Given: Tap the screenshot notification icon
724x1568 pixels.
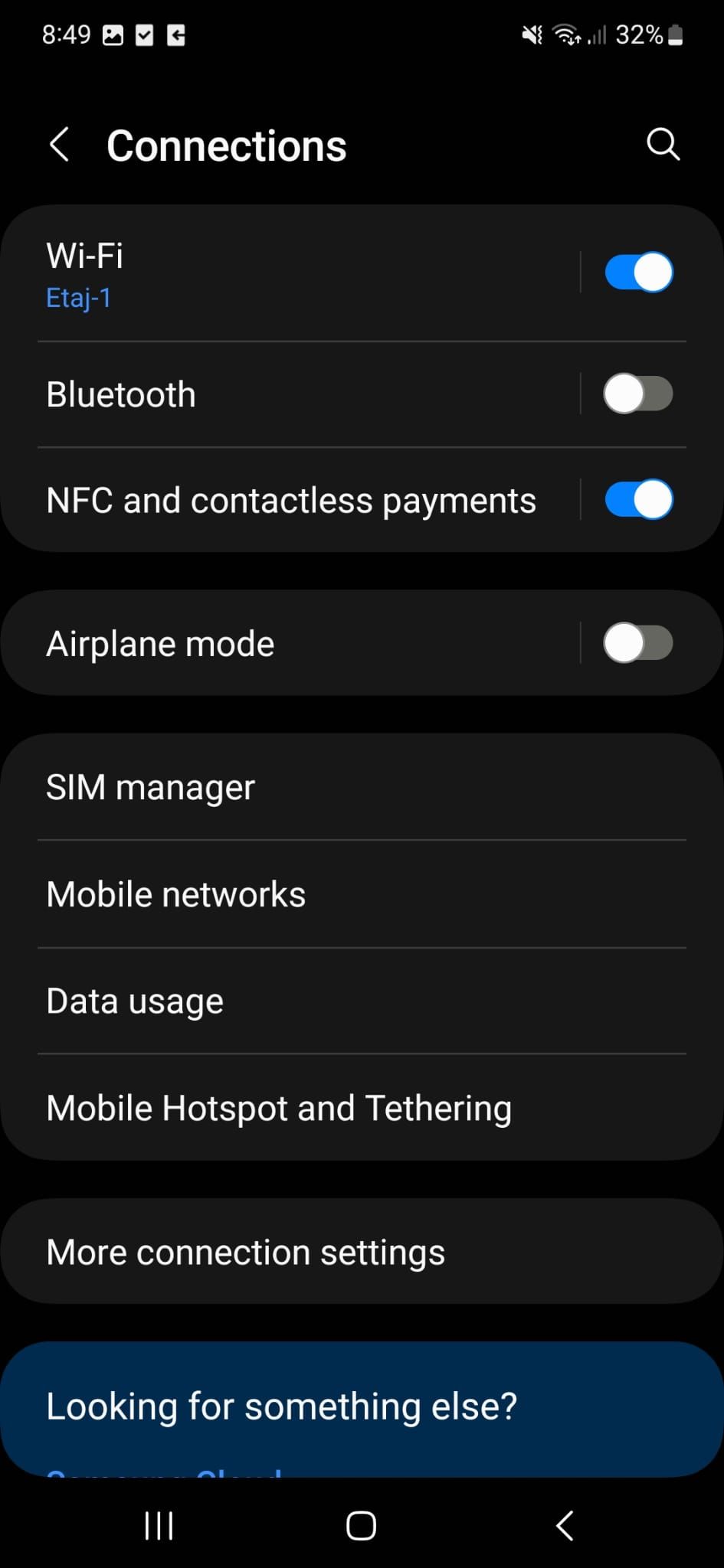Looking at the screenshot, I should pos(113,34).
